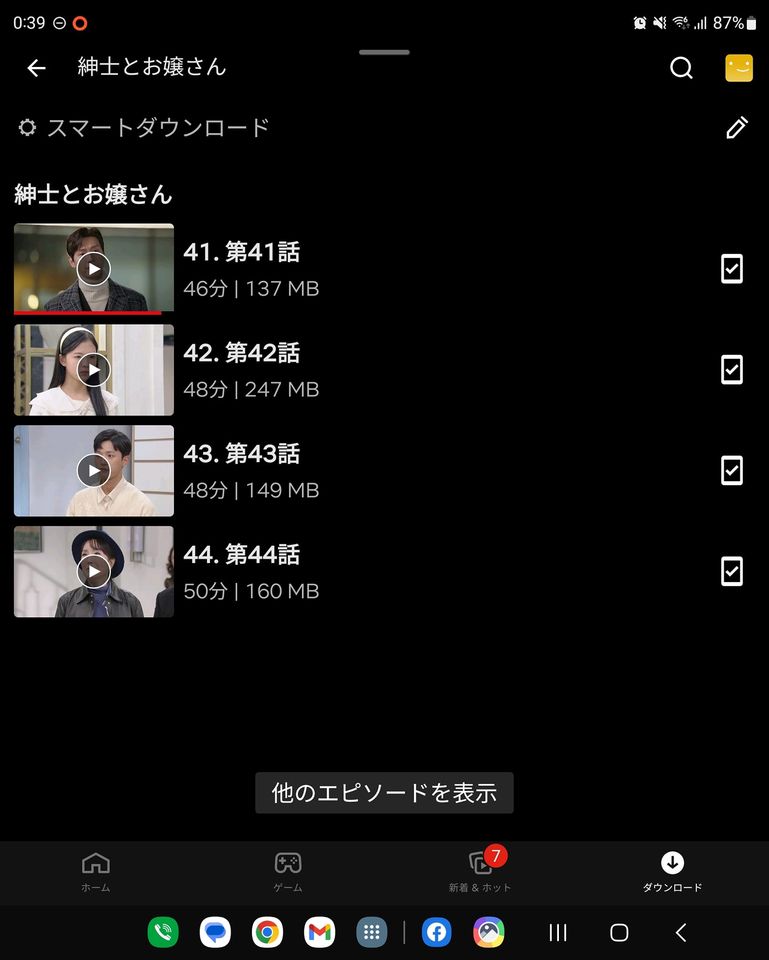Play episode 第41話
This screenshot has height=960, width=769.
click(94, 269)
